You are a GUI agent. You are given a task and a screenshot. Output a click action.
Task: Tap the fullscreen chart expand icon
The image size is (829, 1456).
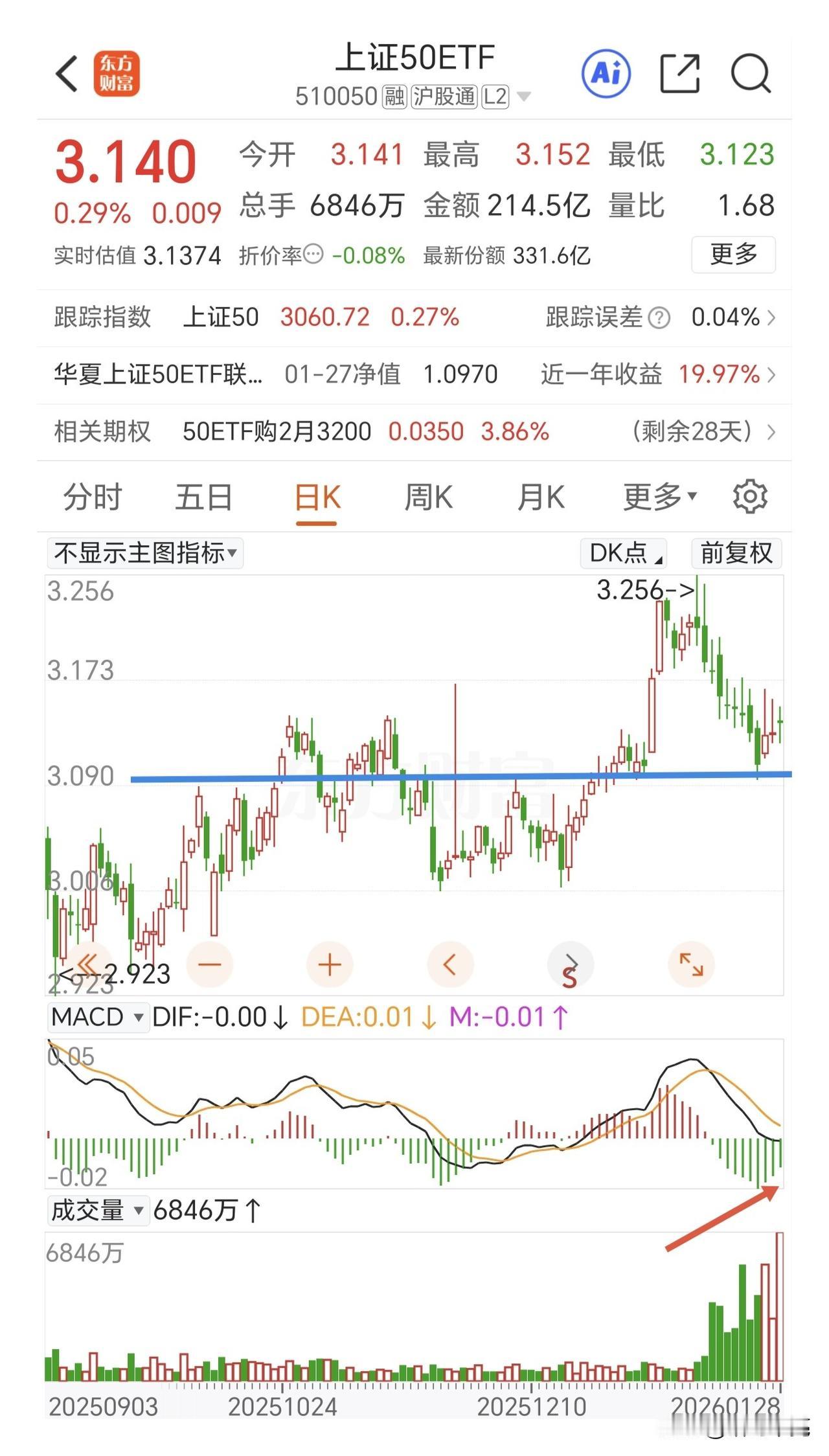coord(692,964)
